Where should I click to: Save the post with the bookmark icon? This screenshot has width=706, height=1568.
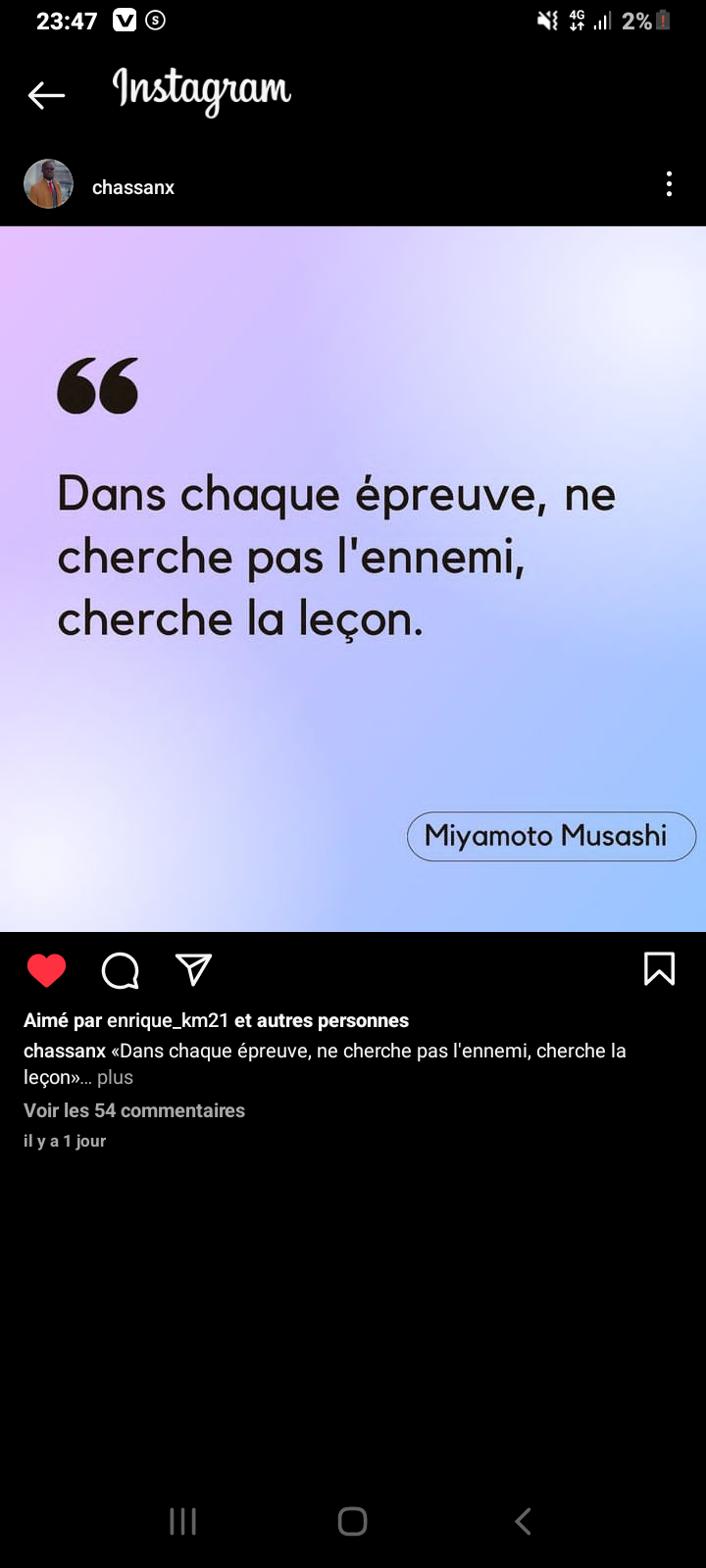659,968
